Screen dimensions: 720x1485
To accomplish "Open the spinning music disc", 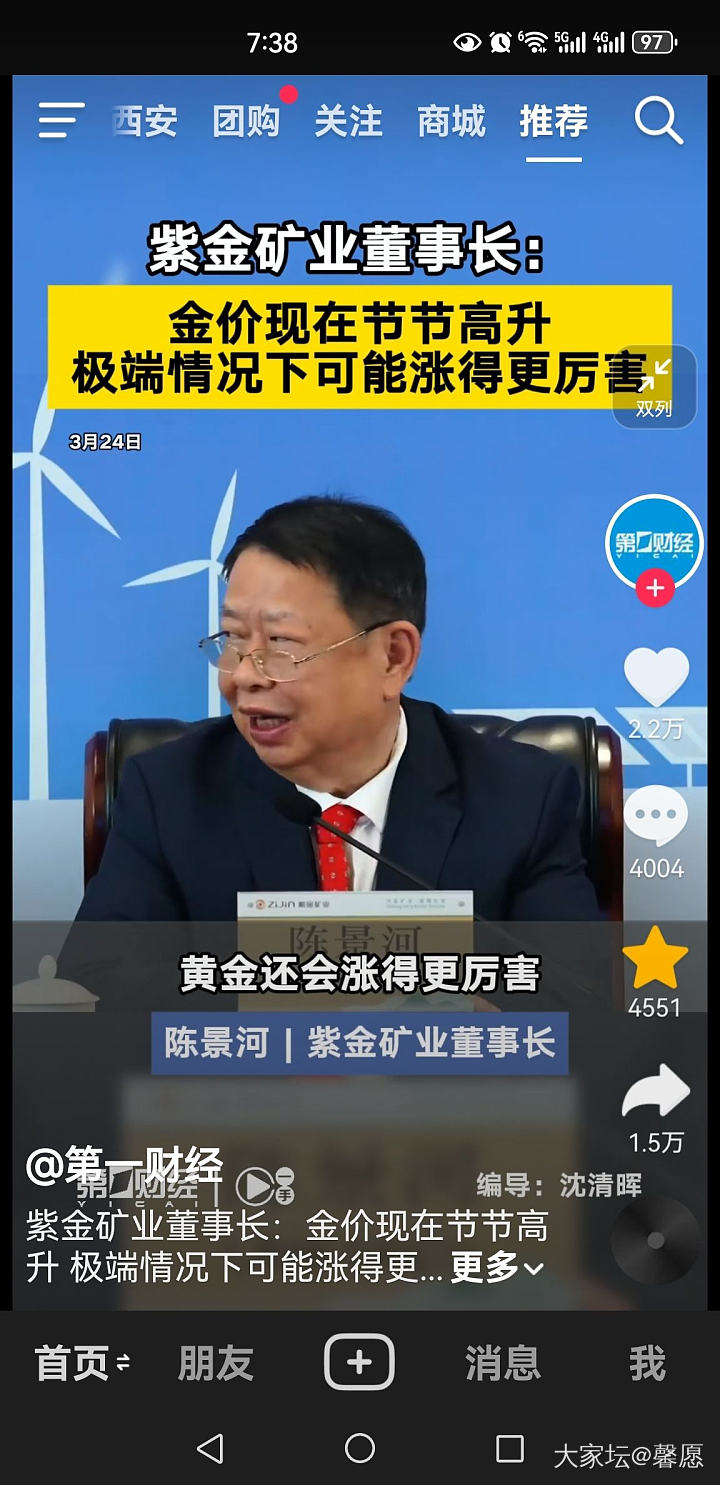I will (x=656, y=1240).
